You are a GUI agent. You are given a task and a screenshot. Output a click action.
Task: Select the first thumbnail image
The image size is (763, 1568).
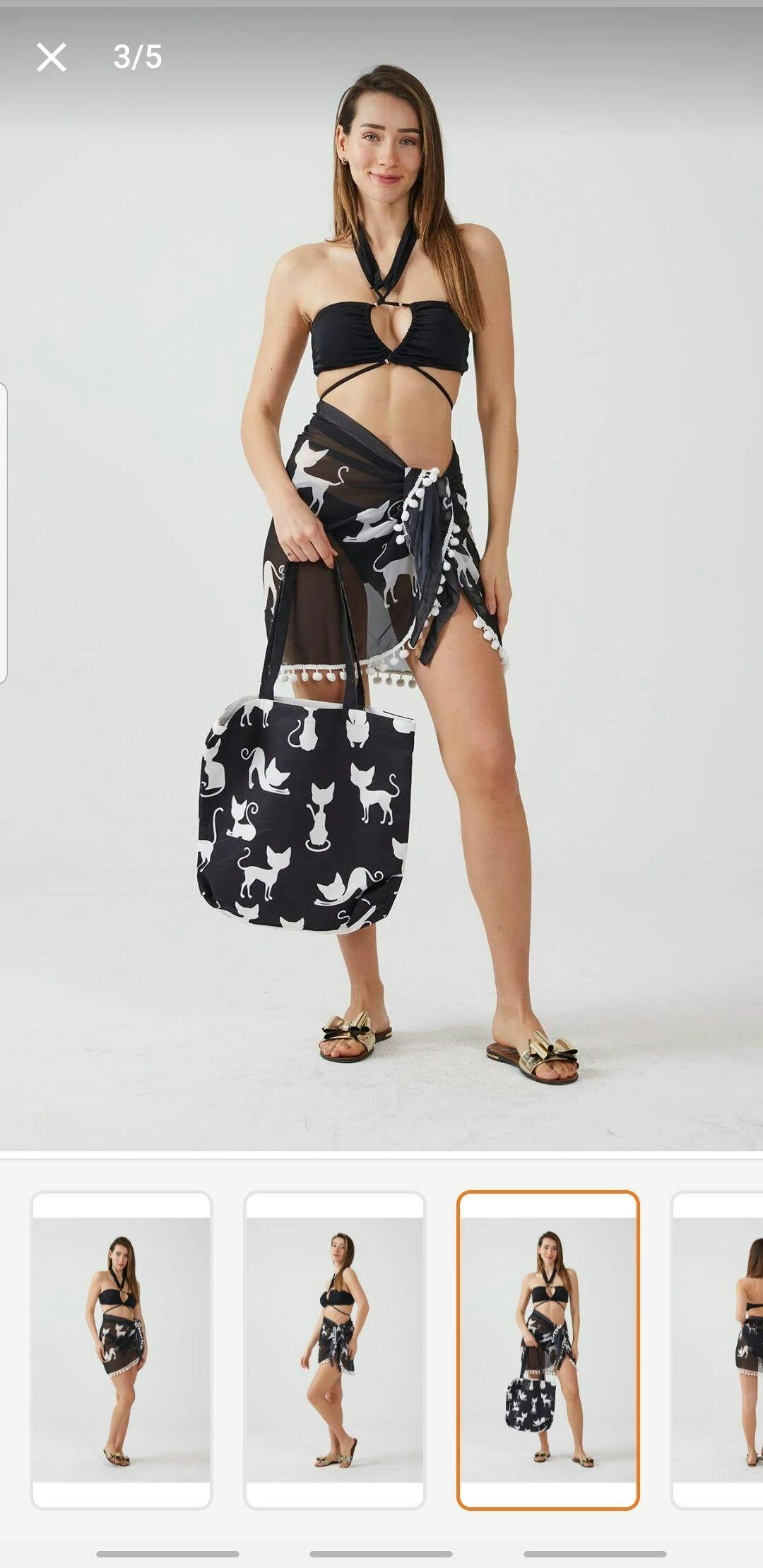tap(122, 1350)
